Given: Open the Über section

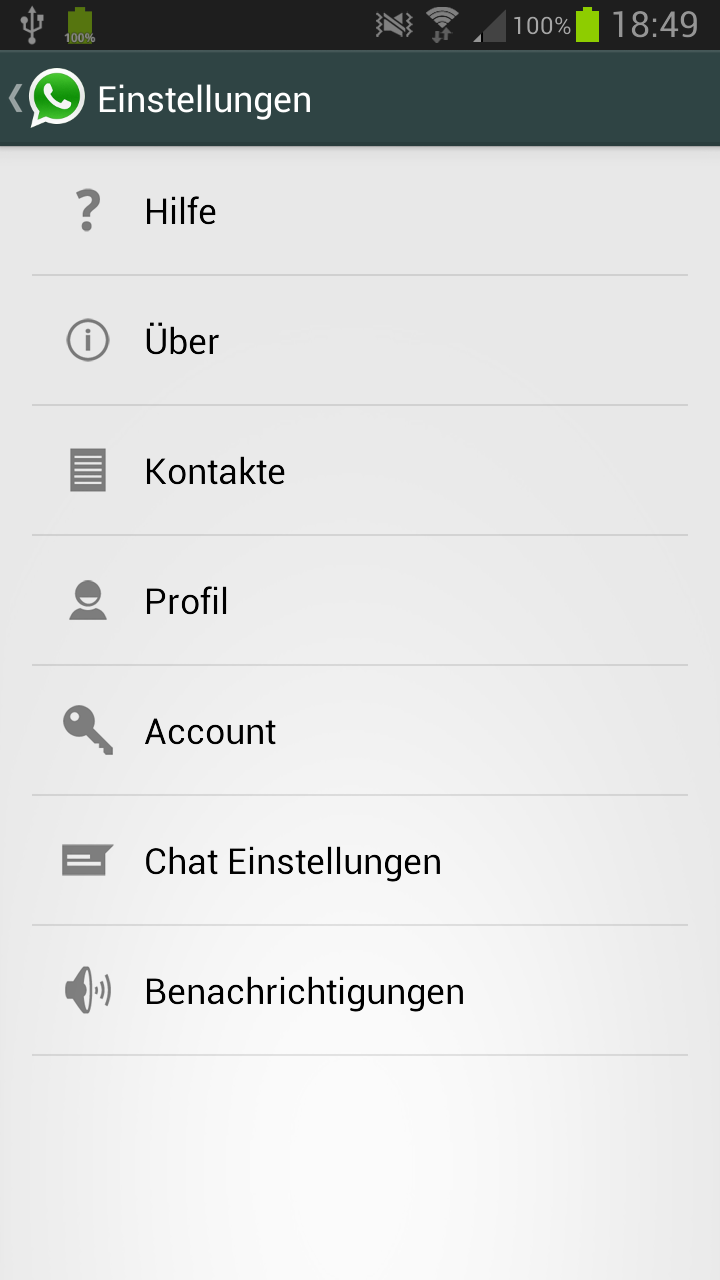Looking at the screenshot, I should 360,341.
